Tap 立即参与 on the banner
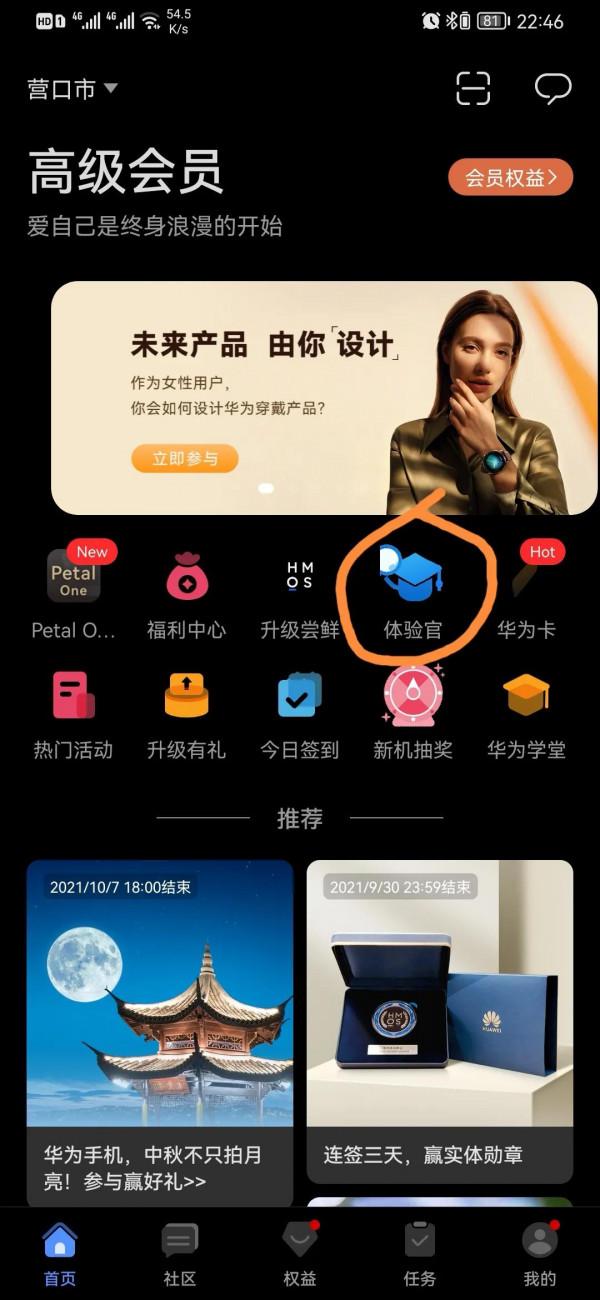 click(x=184, y=459)
